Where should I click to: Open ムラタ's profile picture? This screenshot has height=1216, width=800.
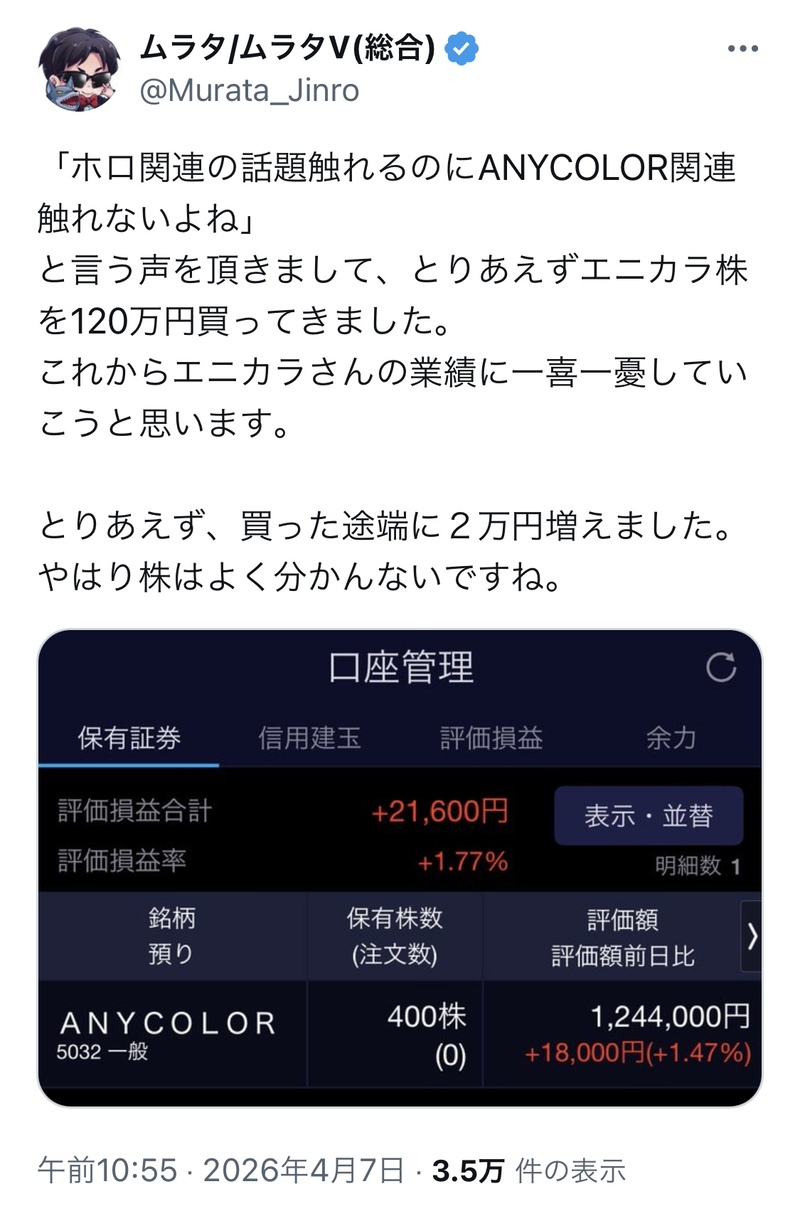[x=78, y=69]
